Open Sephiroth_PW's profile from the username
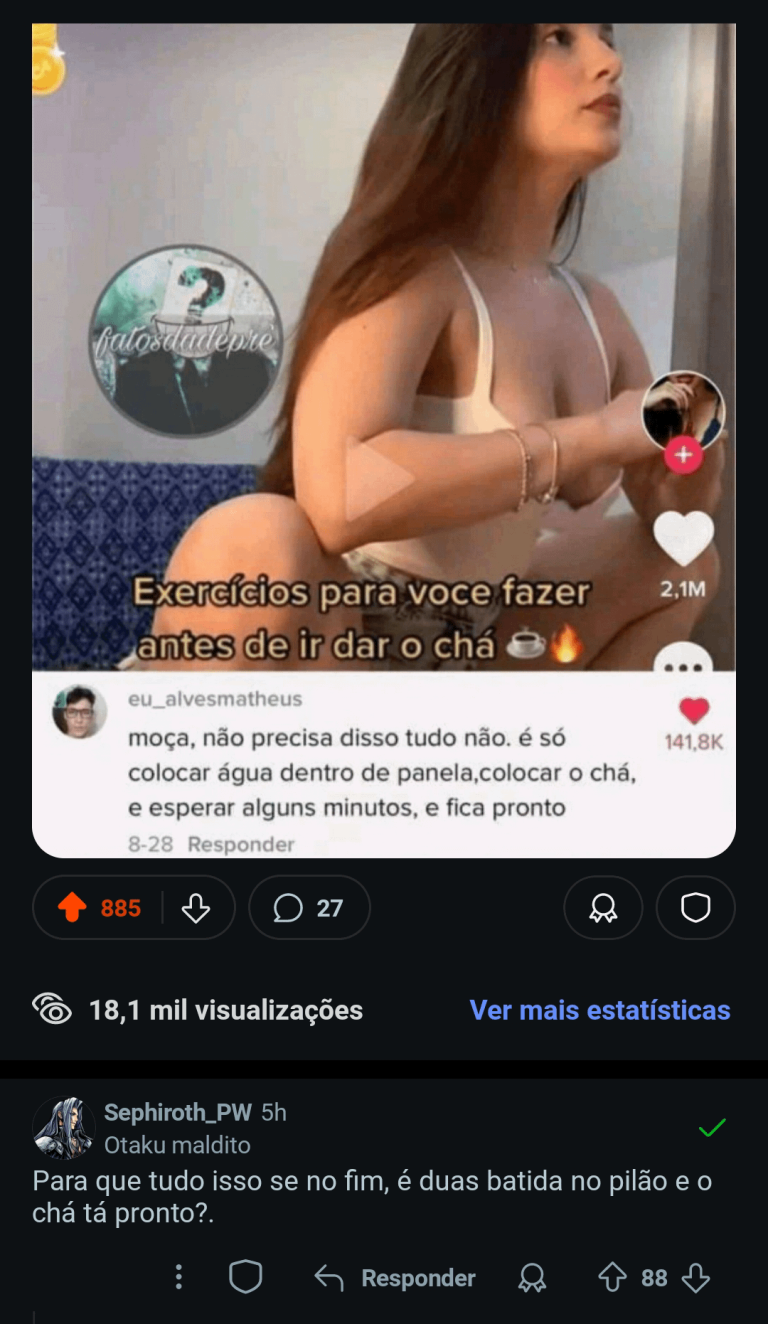 [177, 1113]
